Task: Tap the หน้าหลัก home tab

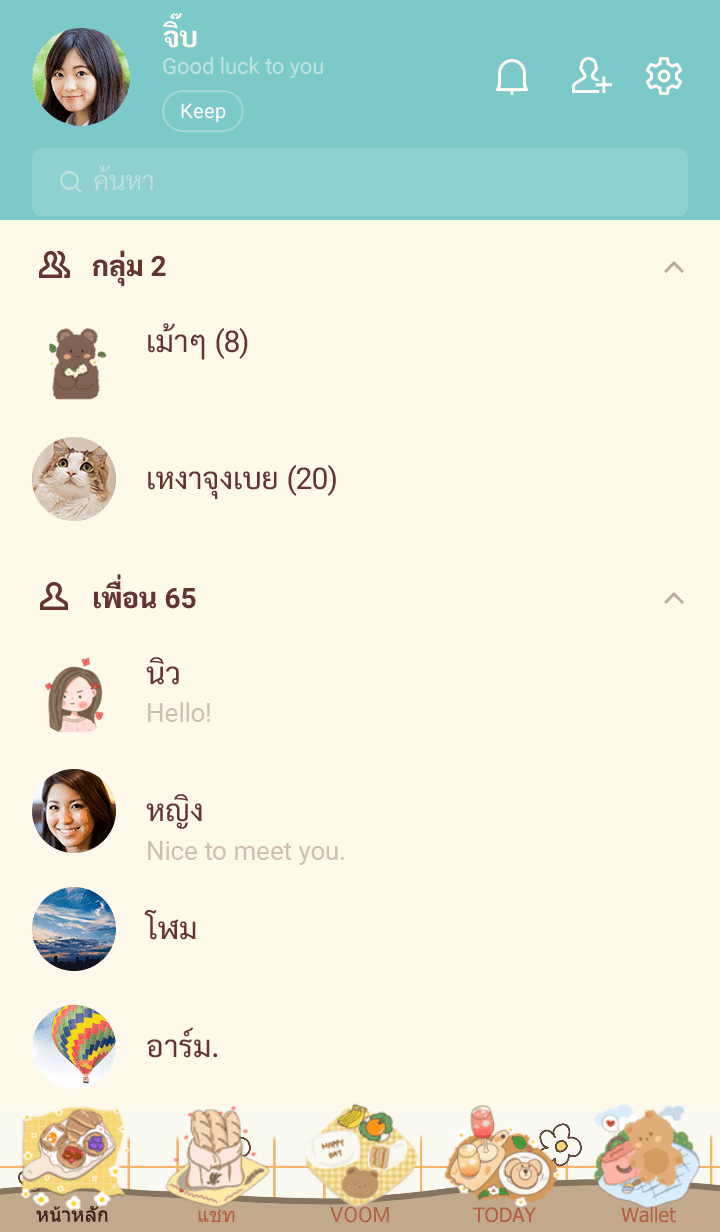Action: [x=72, y=1170]
